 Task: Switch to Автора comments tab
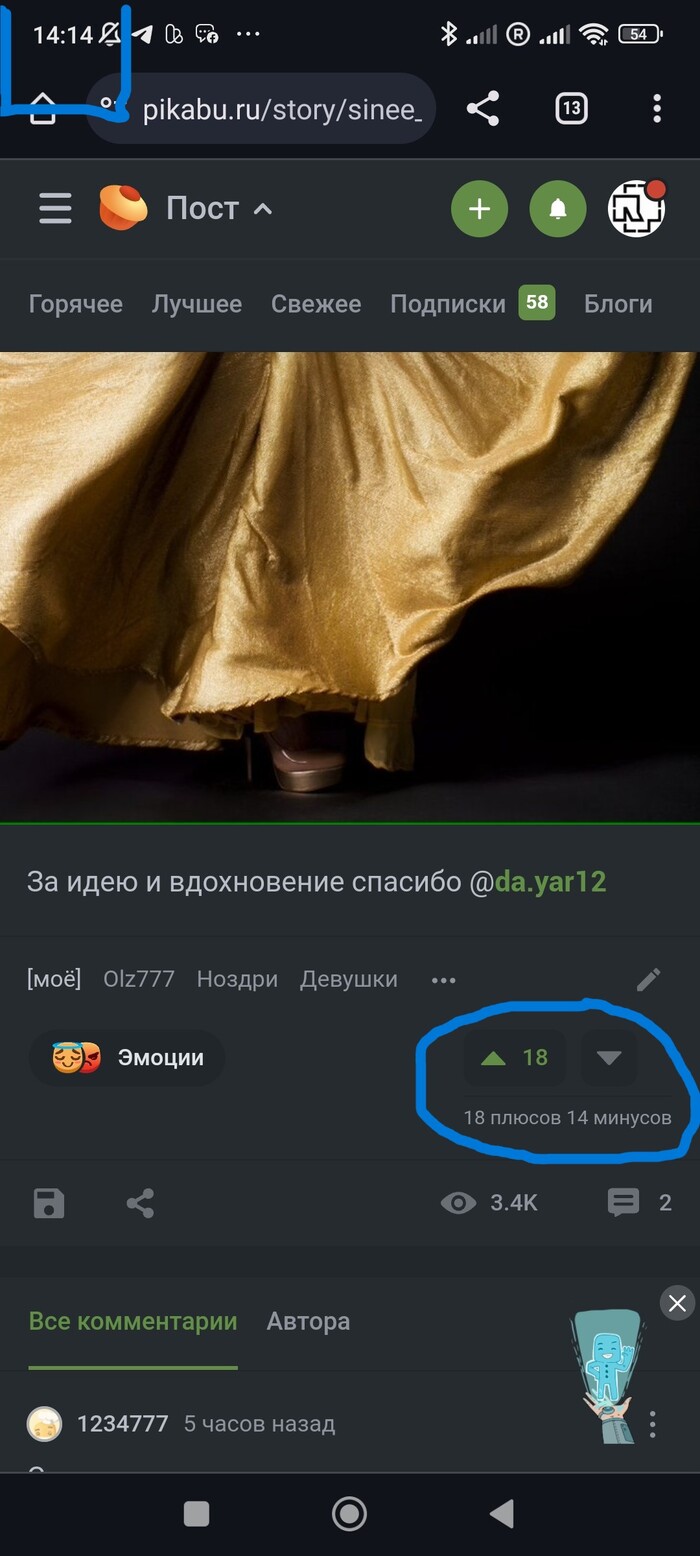(308, 1321)
